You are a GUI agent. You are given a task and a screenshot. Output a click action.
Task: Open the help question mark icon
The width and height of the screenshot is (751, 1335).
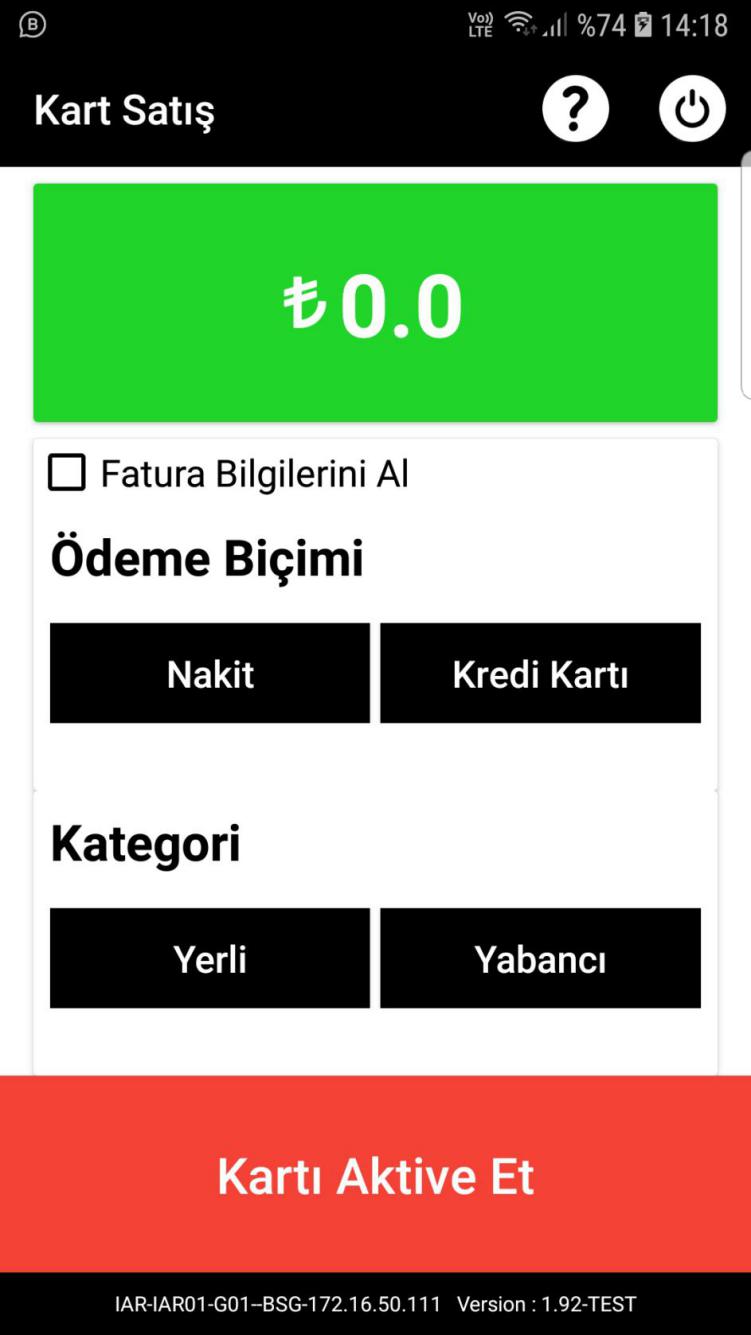[x=575, y=109]
